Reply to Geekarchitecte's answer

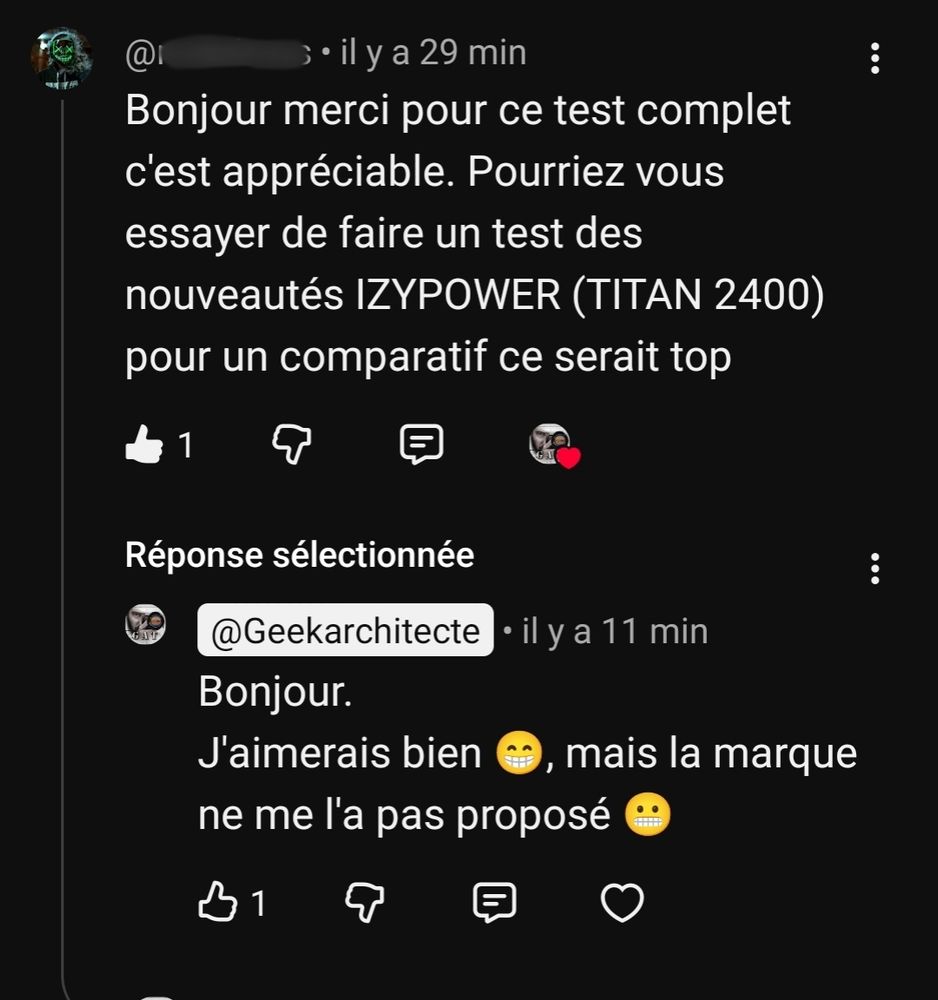493,903
